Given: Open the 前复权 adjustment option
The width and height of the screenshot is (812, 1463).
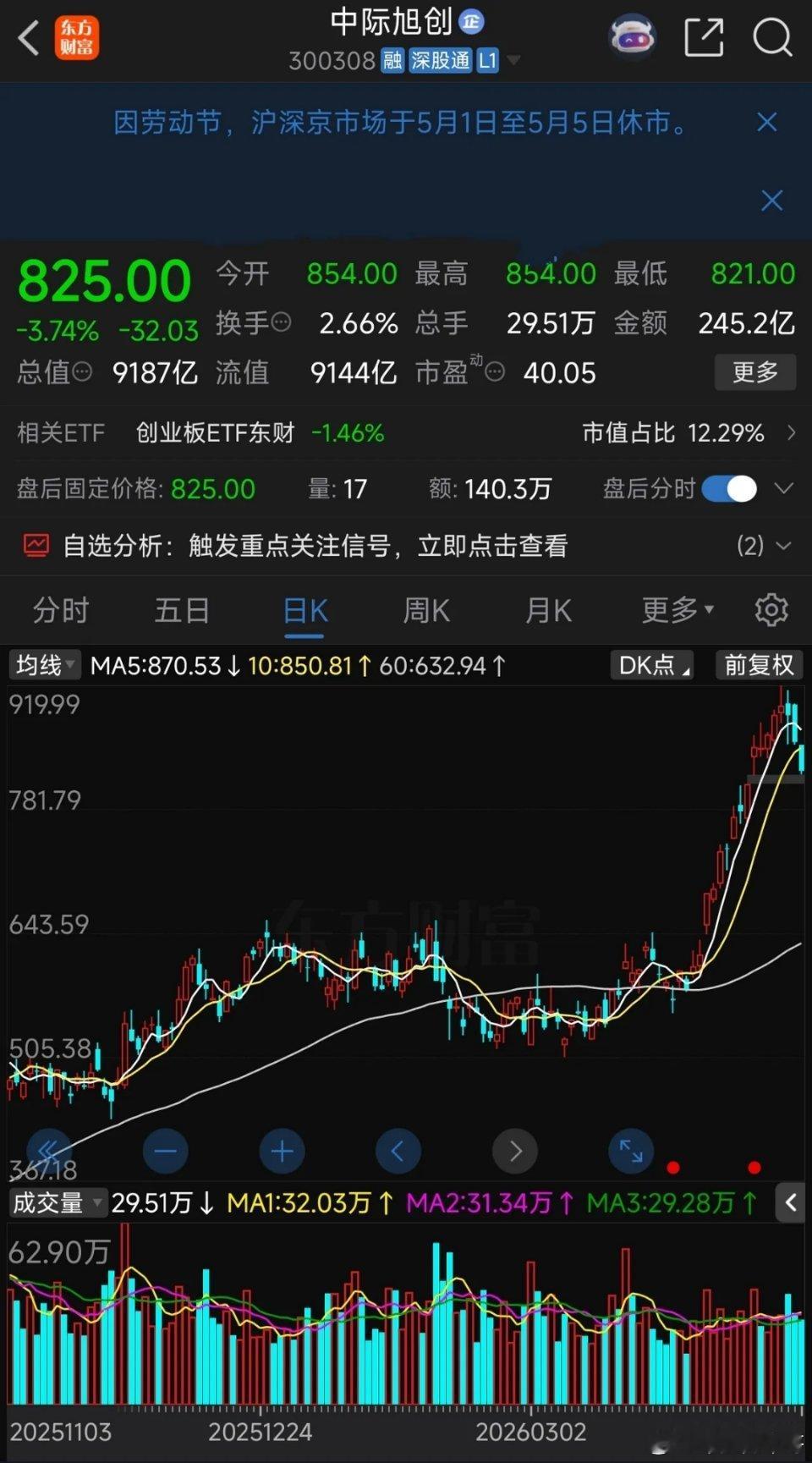Looking at the screenshot, I should pos(758,665).
